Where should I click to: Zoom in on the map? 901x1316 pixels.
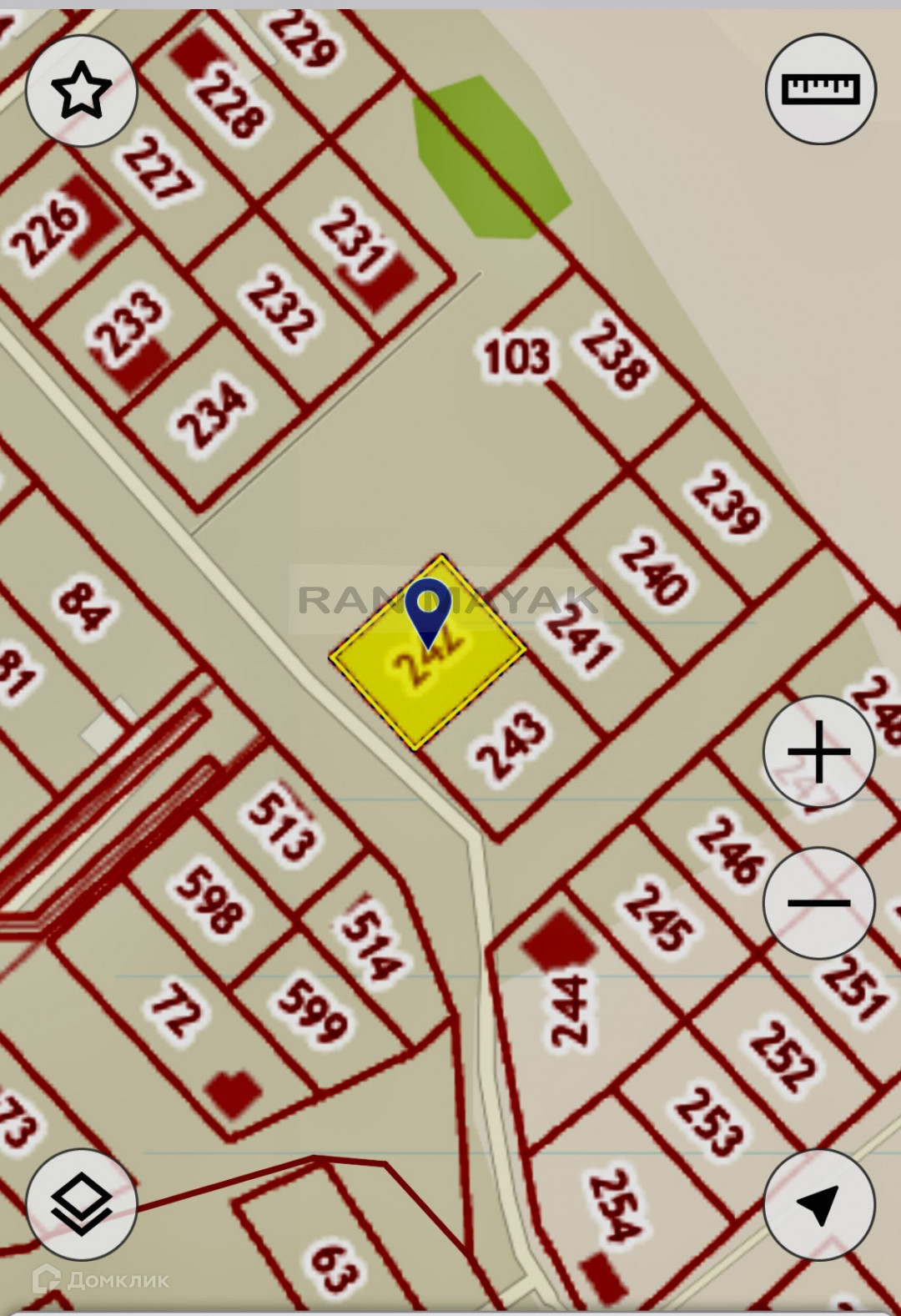[819, 751]
